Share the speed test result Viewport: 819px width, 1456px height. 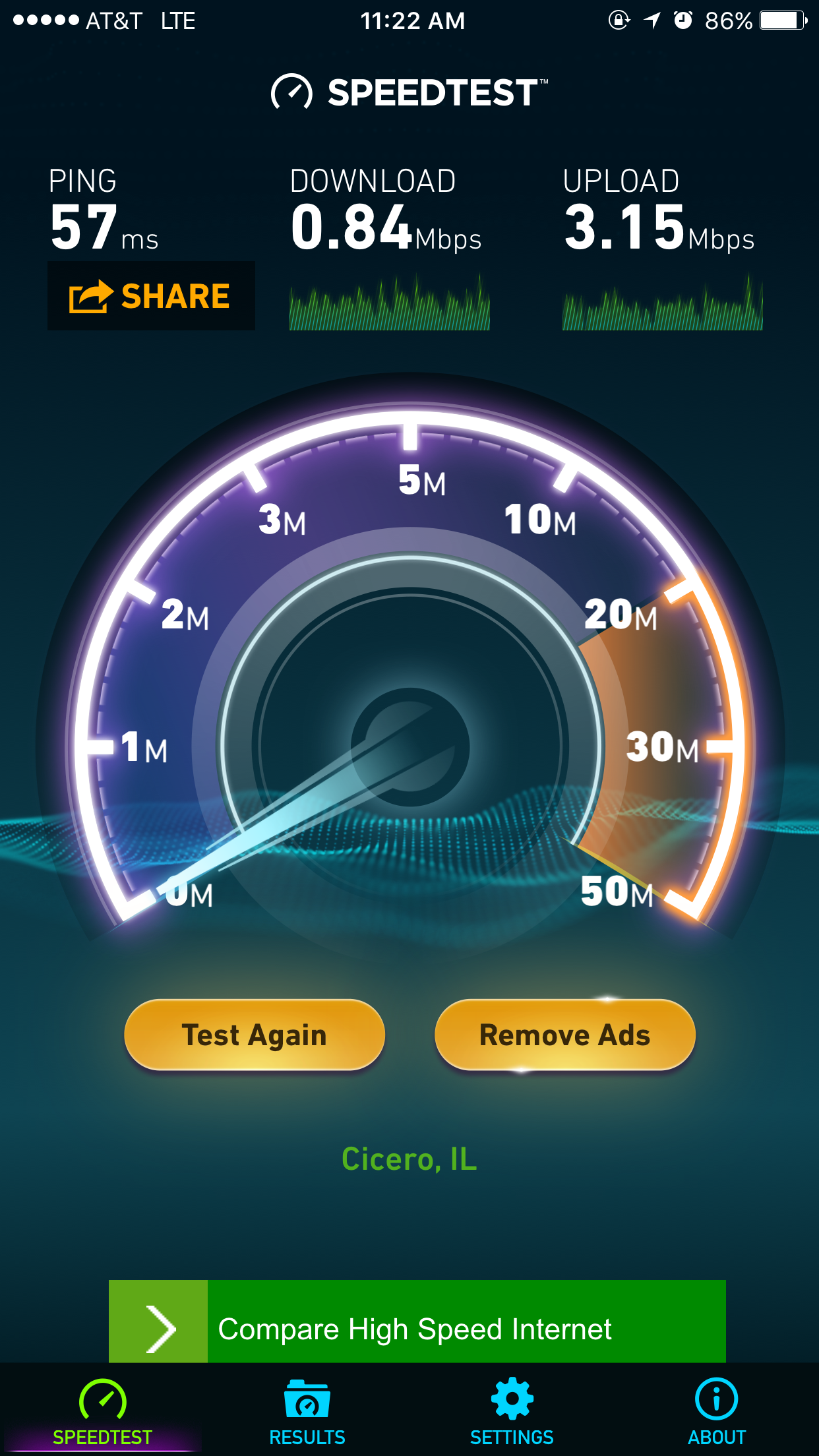pos(151,295)
